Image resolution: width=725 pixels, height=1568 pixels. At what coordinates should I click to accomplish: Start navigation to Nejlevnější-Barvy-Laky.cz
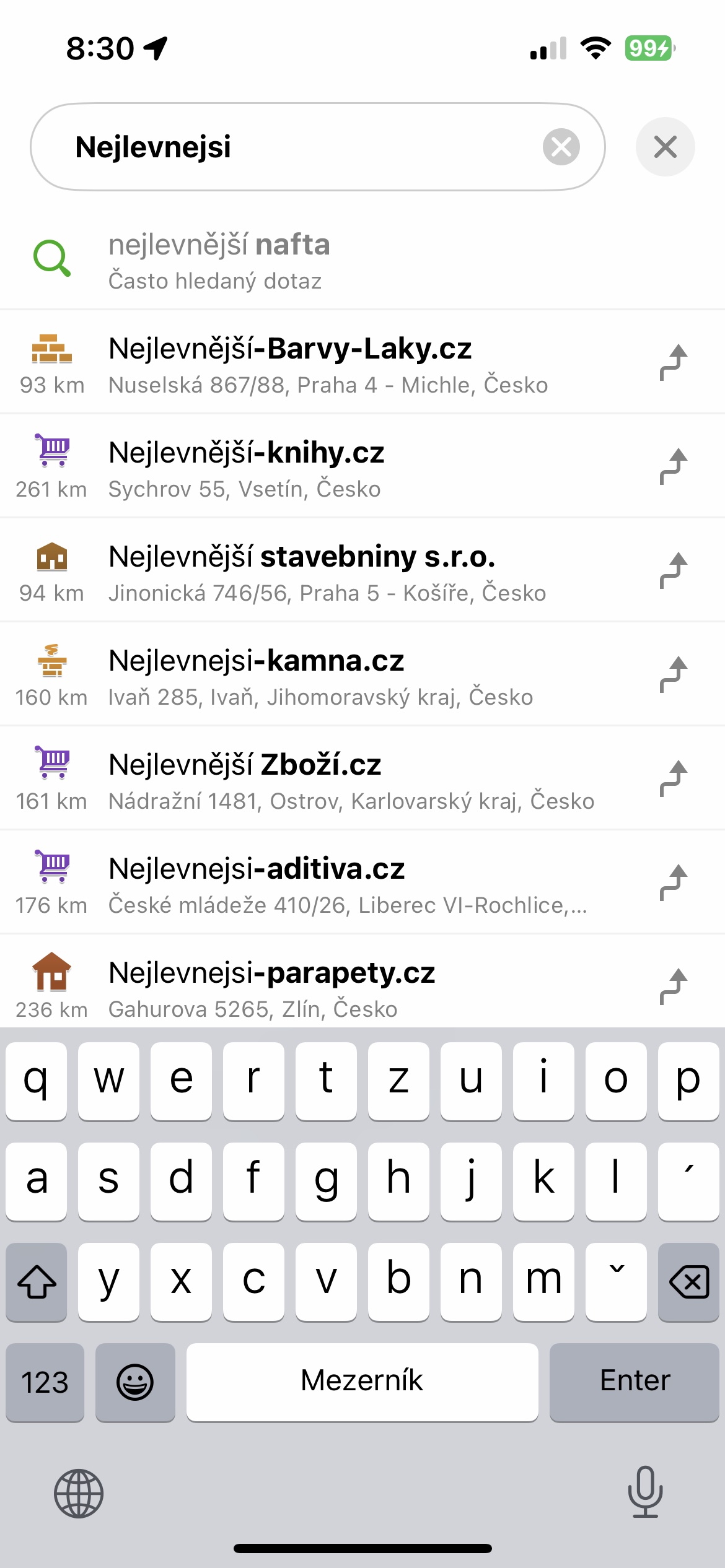pyautogui.click(x=674, y=363)
